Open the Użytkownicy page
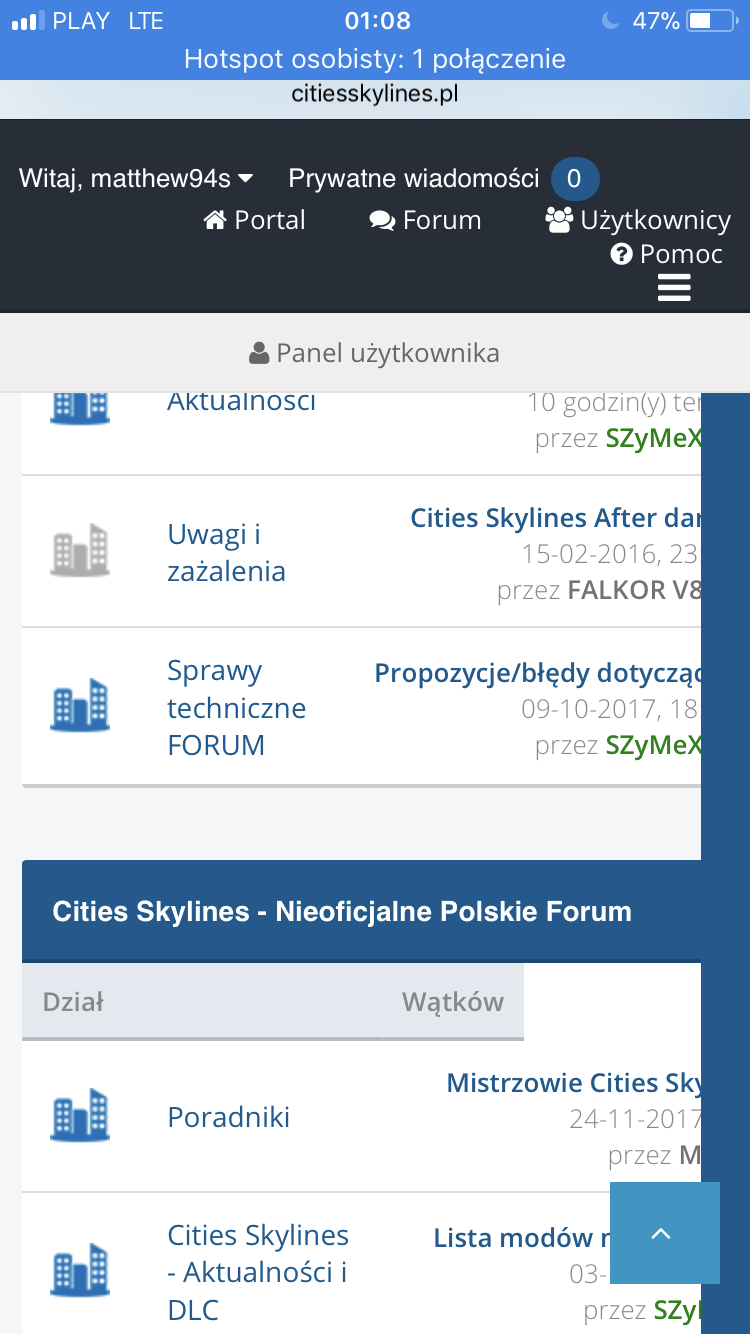Viewport: 750px width, 1334px height. [638, 220]
